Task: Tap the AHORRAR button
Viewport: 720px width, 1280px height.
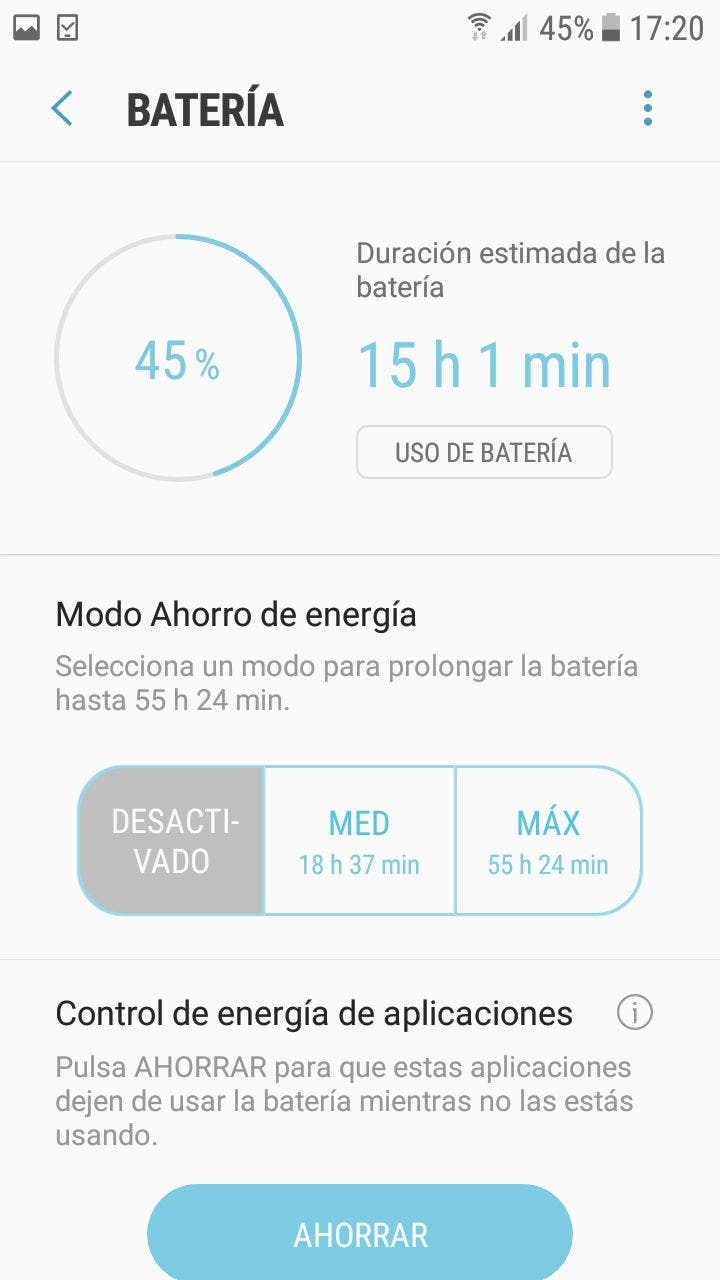Action: pyautogui.click(x=360, y=1234)
